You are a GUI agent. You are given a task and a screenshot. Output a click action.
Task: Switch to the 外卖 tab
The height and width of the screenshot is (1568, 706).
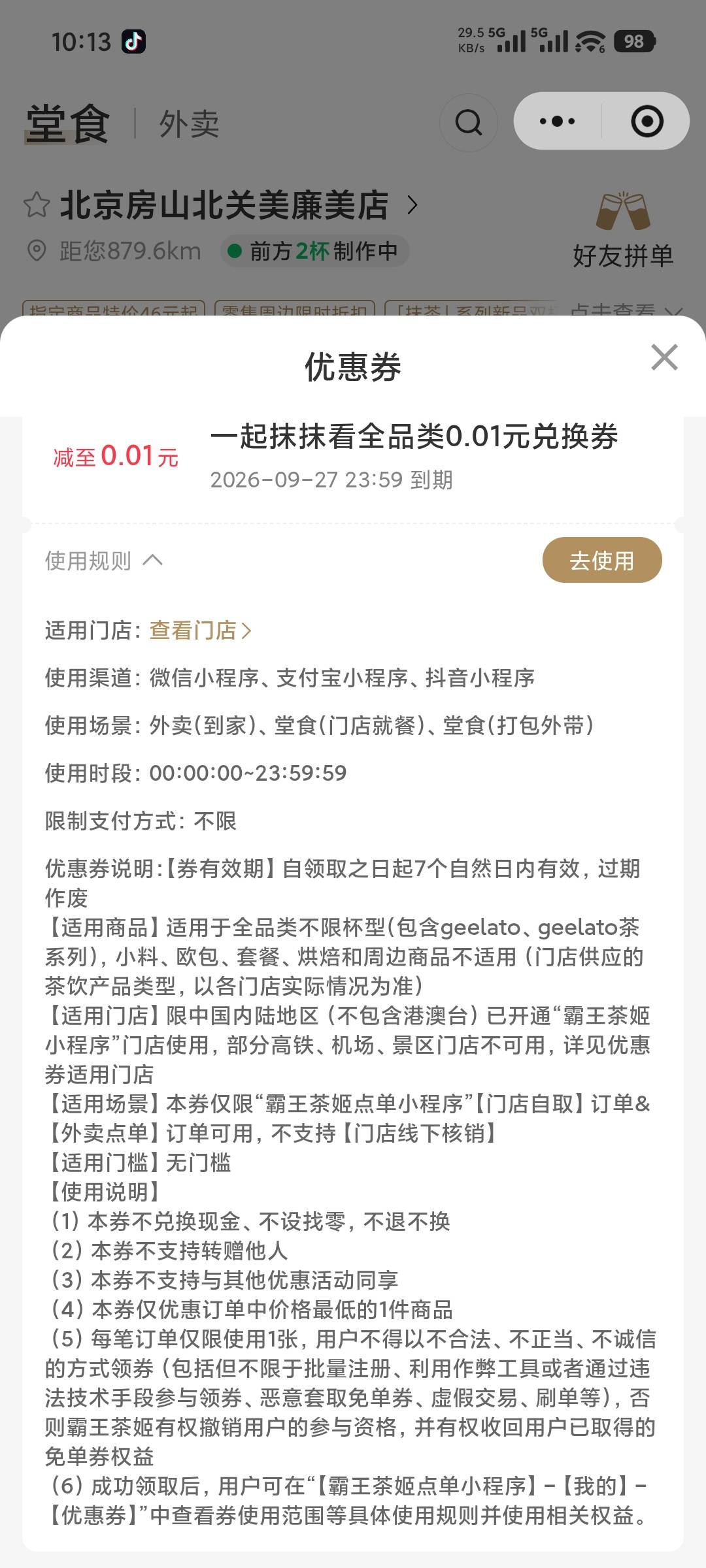[x=189, y=123]
